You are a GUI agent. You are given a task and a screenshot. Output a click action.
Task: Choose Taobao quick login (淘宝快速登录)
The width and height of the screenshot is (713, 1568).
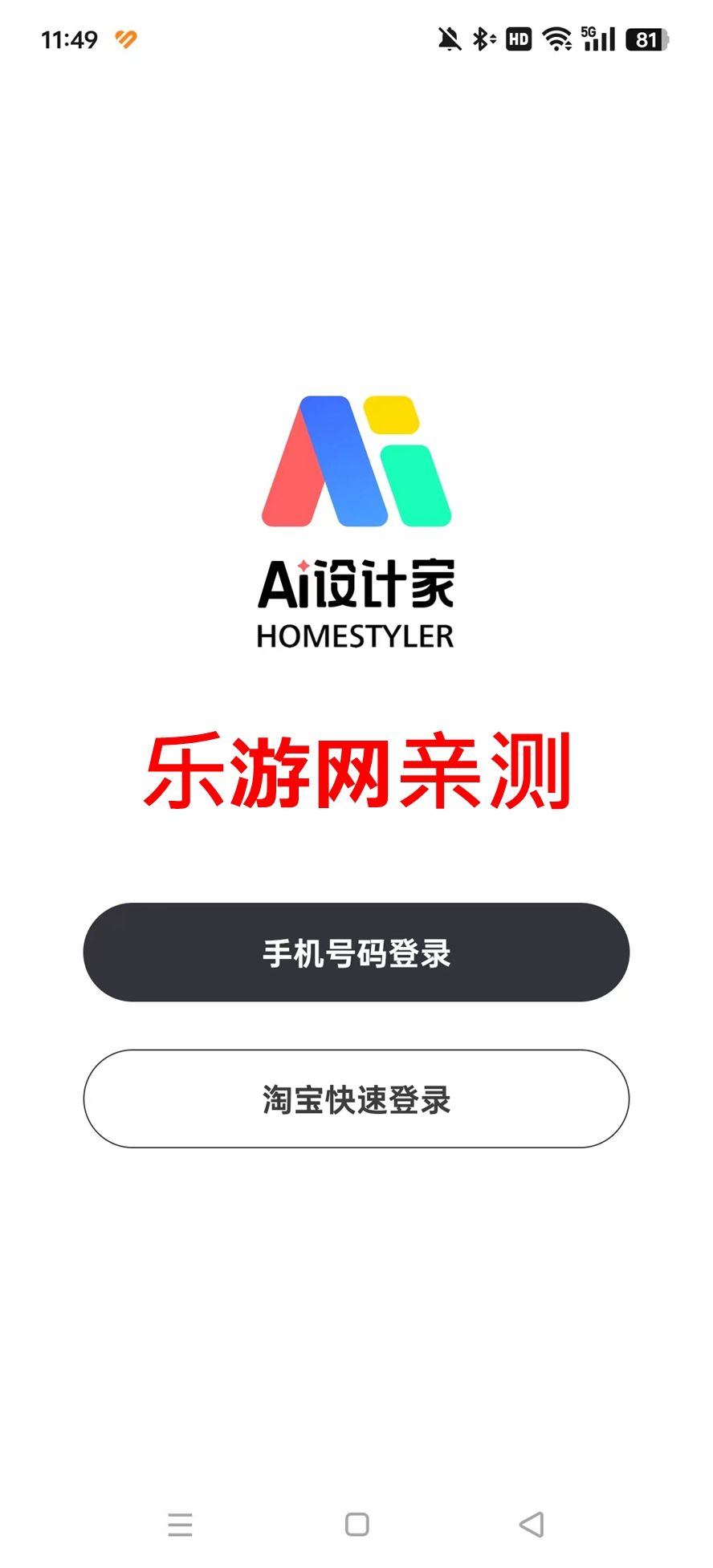pos(356,1099)
